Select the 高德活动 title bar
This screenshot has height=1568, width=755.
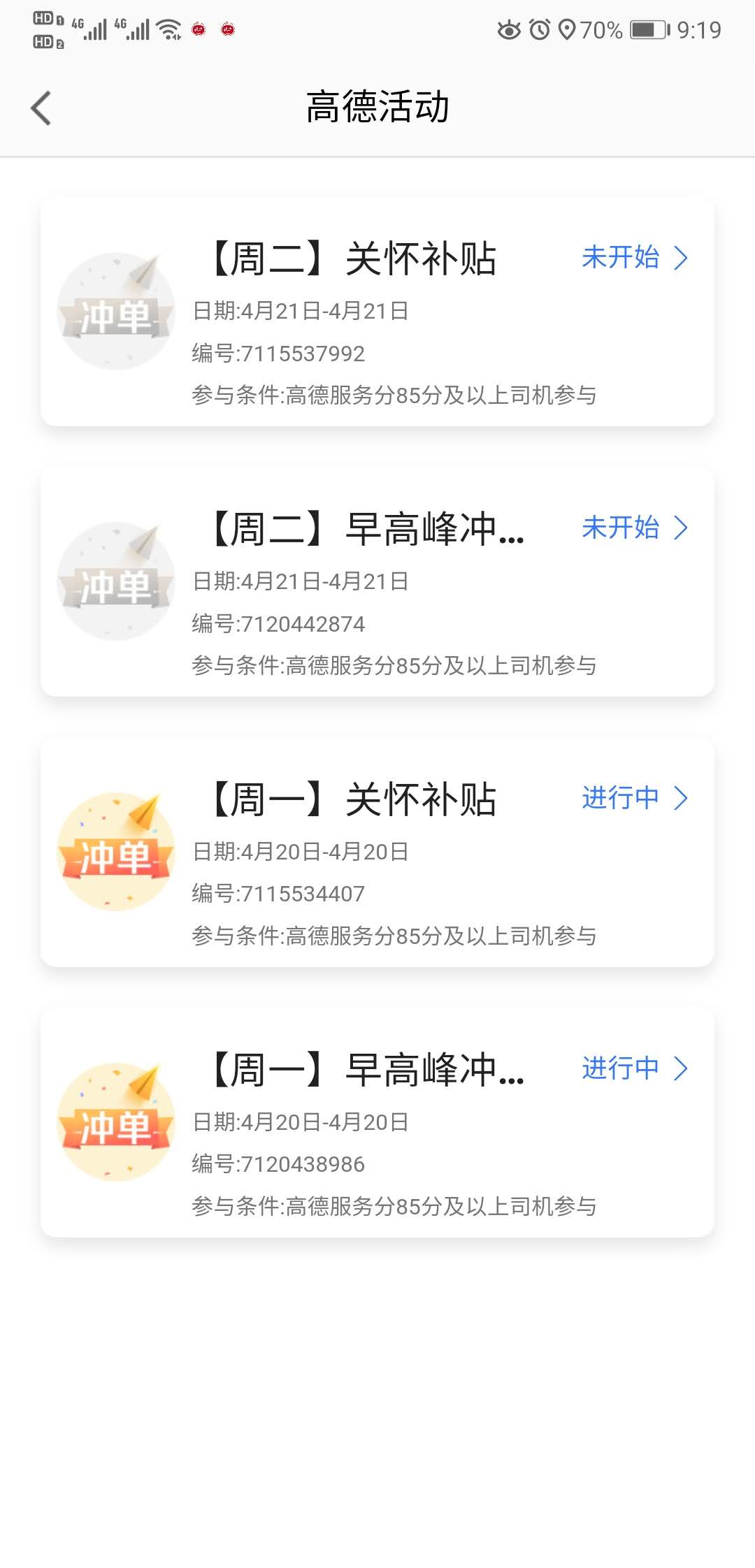point(377,108)
